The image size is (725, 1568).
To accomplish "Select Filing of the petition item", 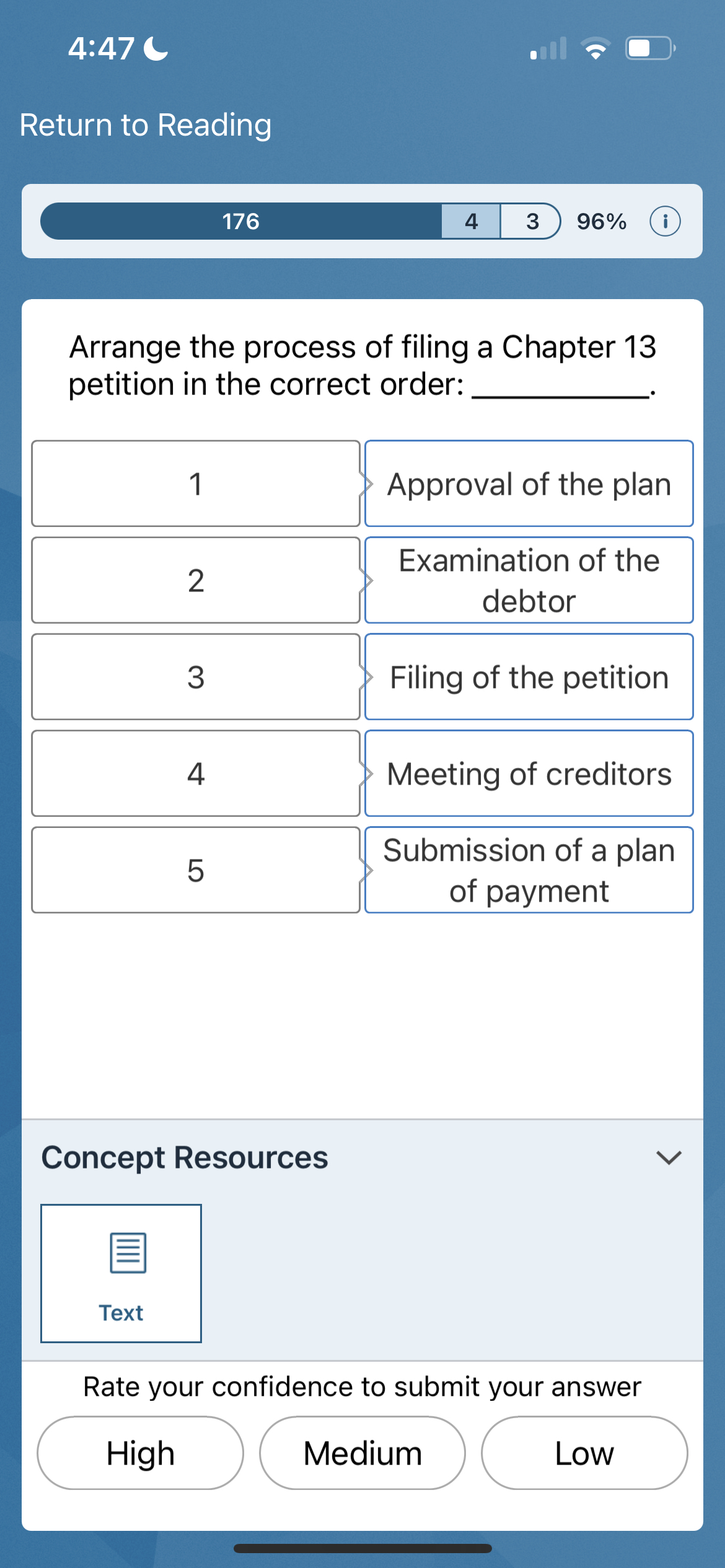I will click(529, 677).
